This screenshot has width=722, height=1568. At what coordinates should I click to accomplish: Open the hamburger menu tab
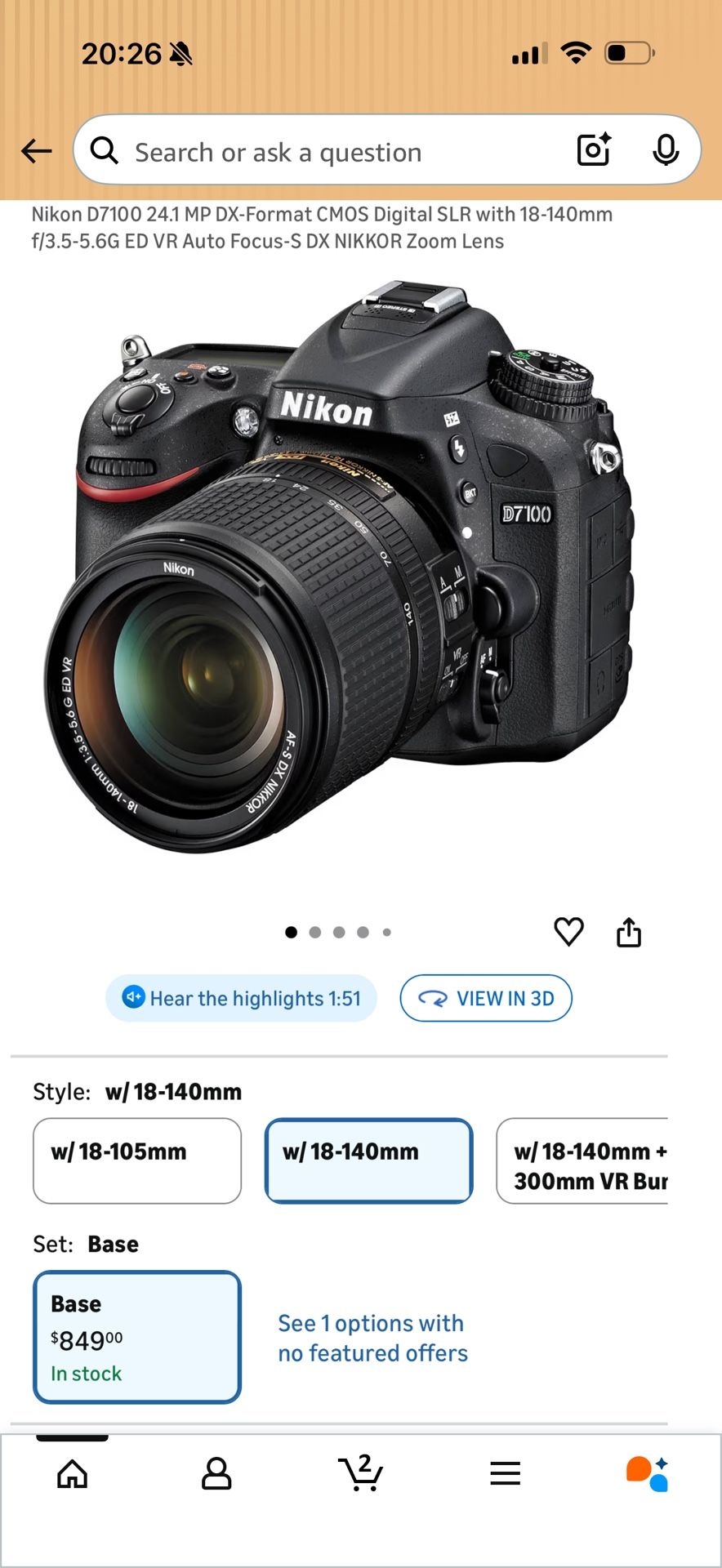click(x=506, y=1474)
